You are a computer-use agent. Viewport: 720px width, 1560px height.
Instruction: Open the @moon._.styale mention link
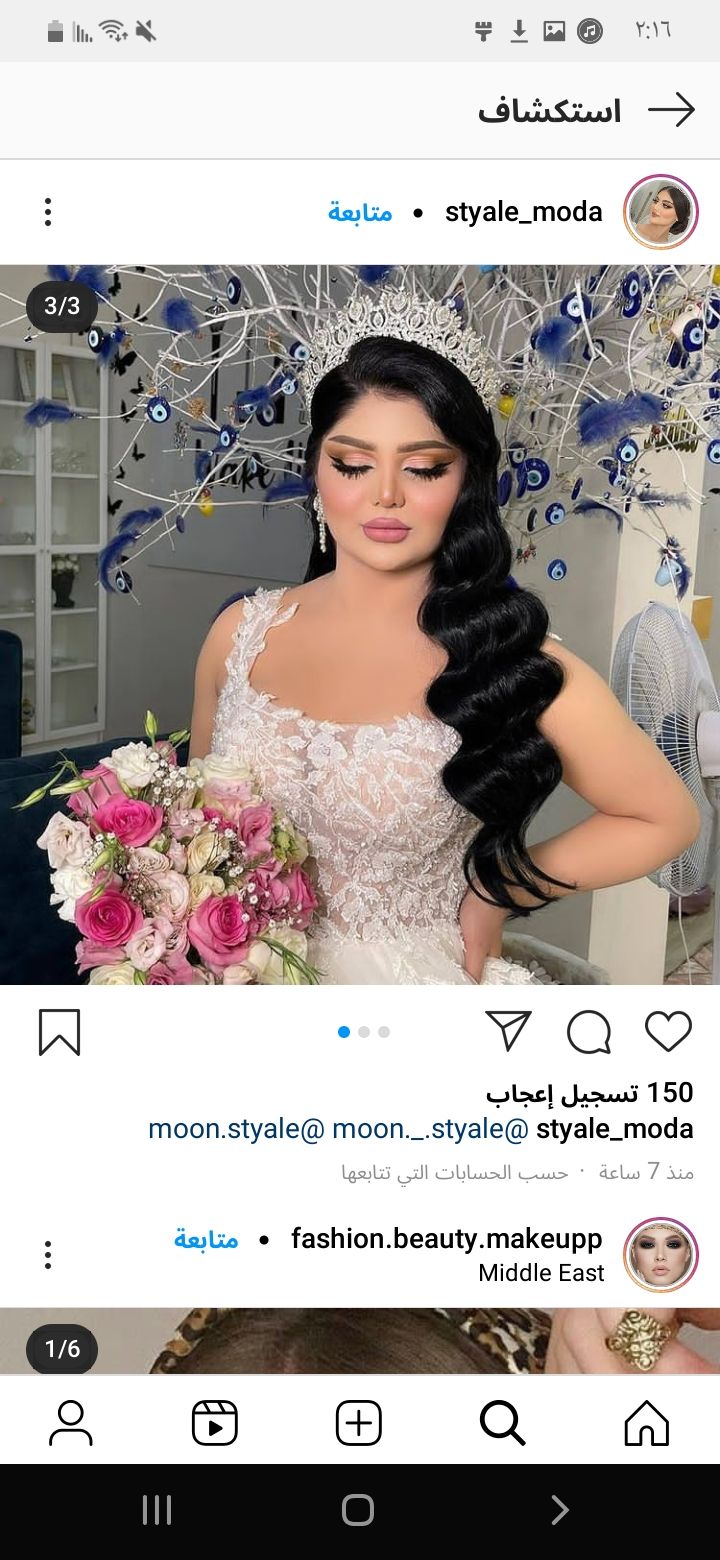tap(430, 1129)
